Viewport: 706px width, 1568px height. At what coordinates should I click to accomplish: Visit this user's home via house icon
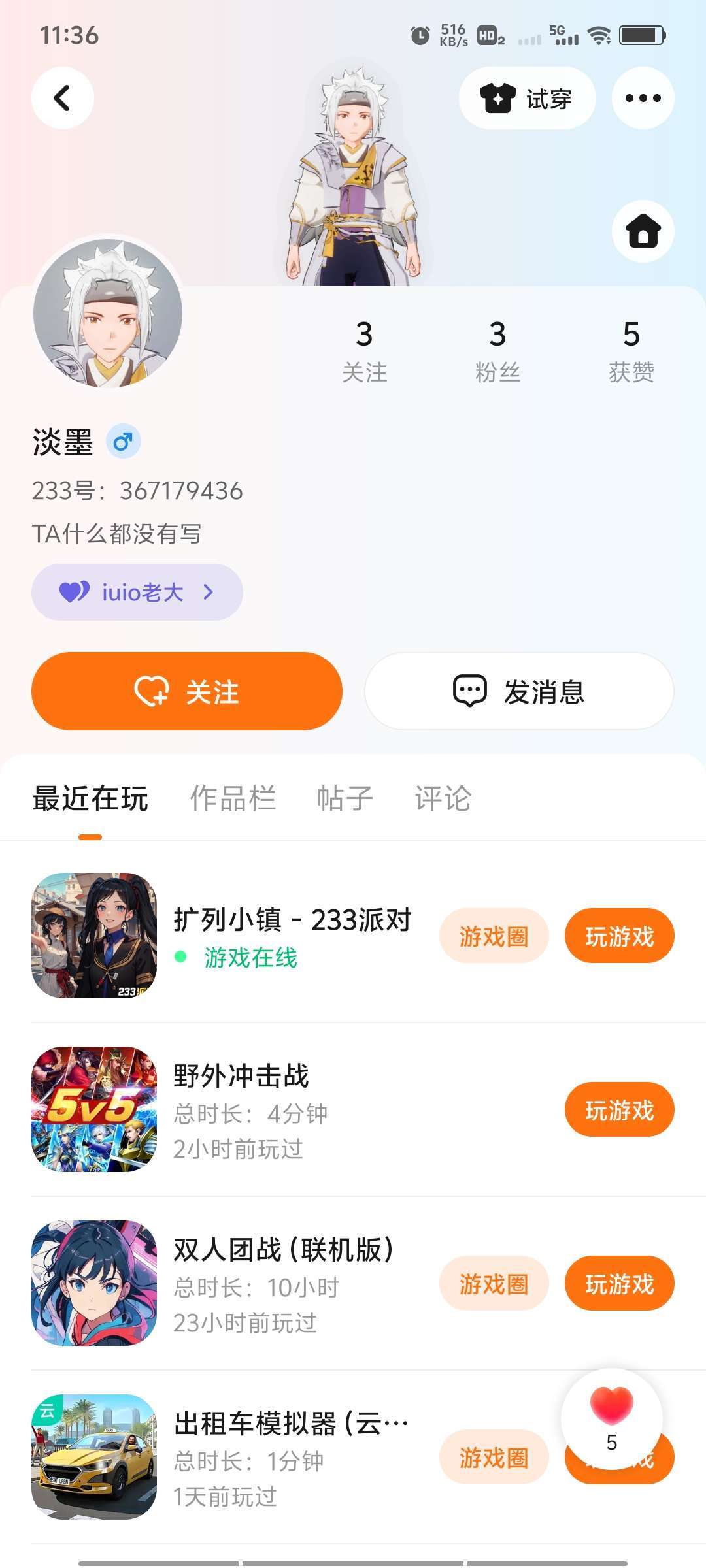pyautogui.click(x=643, y=231)
